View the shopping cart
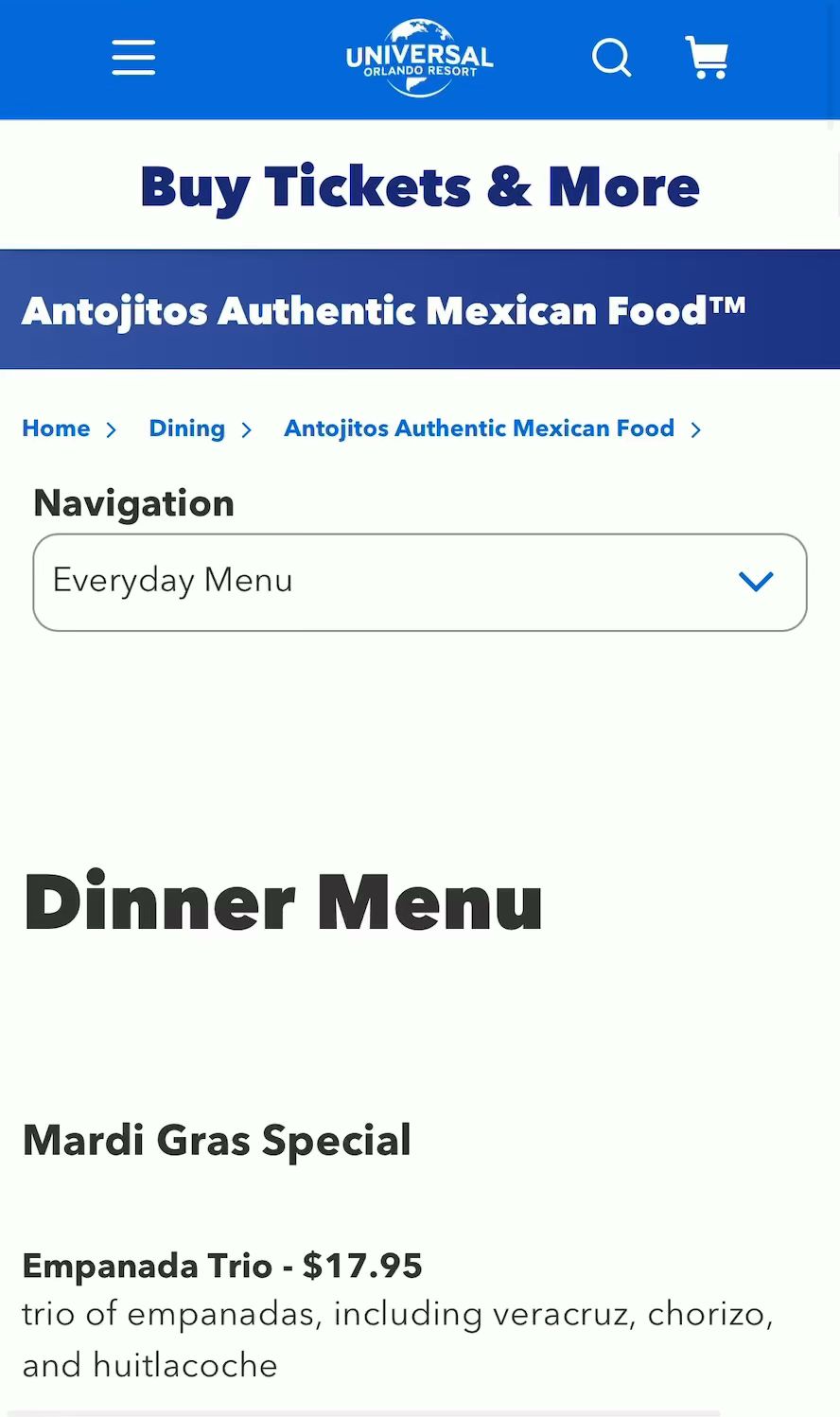This screenshot has width=840, height=1417. pyautogui.click(x=707, y=58)
